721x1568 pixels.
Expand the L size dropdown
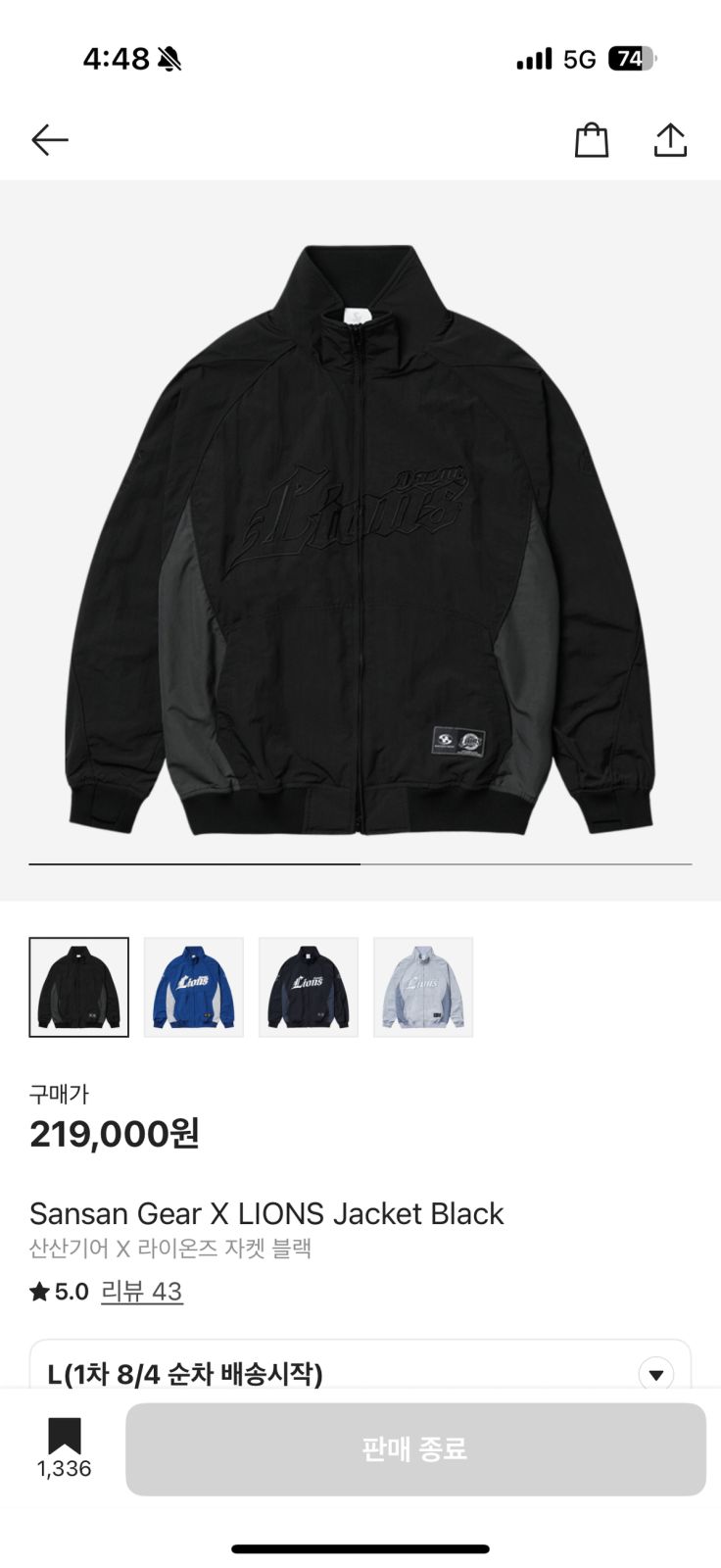coord(655,1374)
